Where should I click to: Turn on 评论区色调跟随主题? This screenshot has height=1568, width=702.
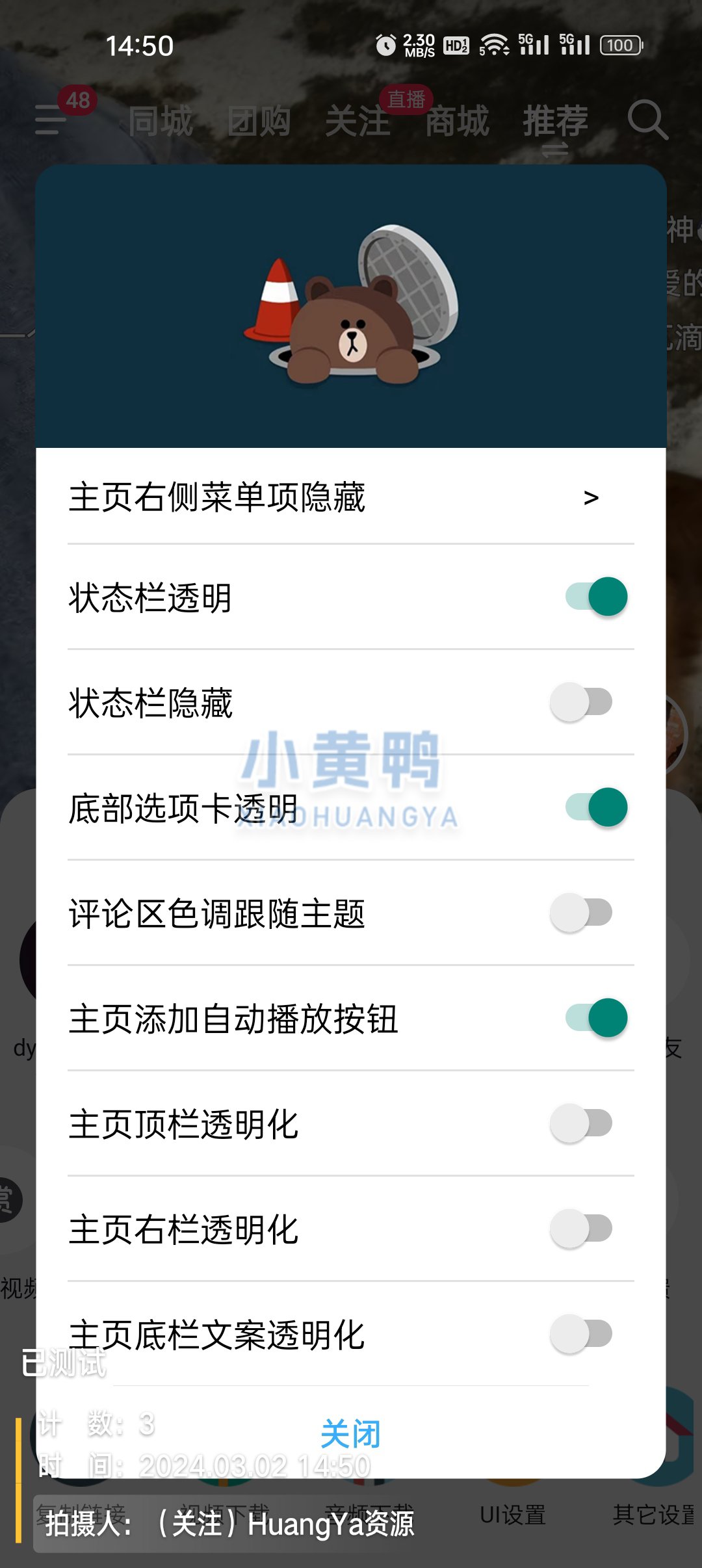(582, 913)
